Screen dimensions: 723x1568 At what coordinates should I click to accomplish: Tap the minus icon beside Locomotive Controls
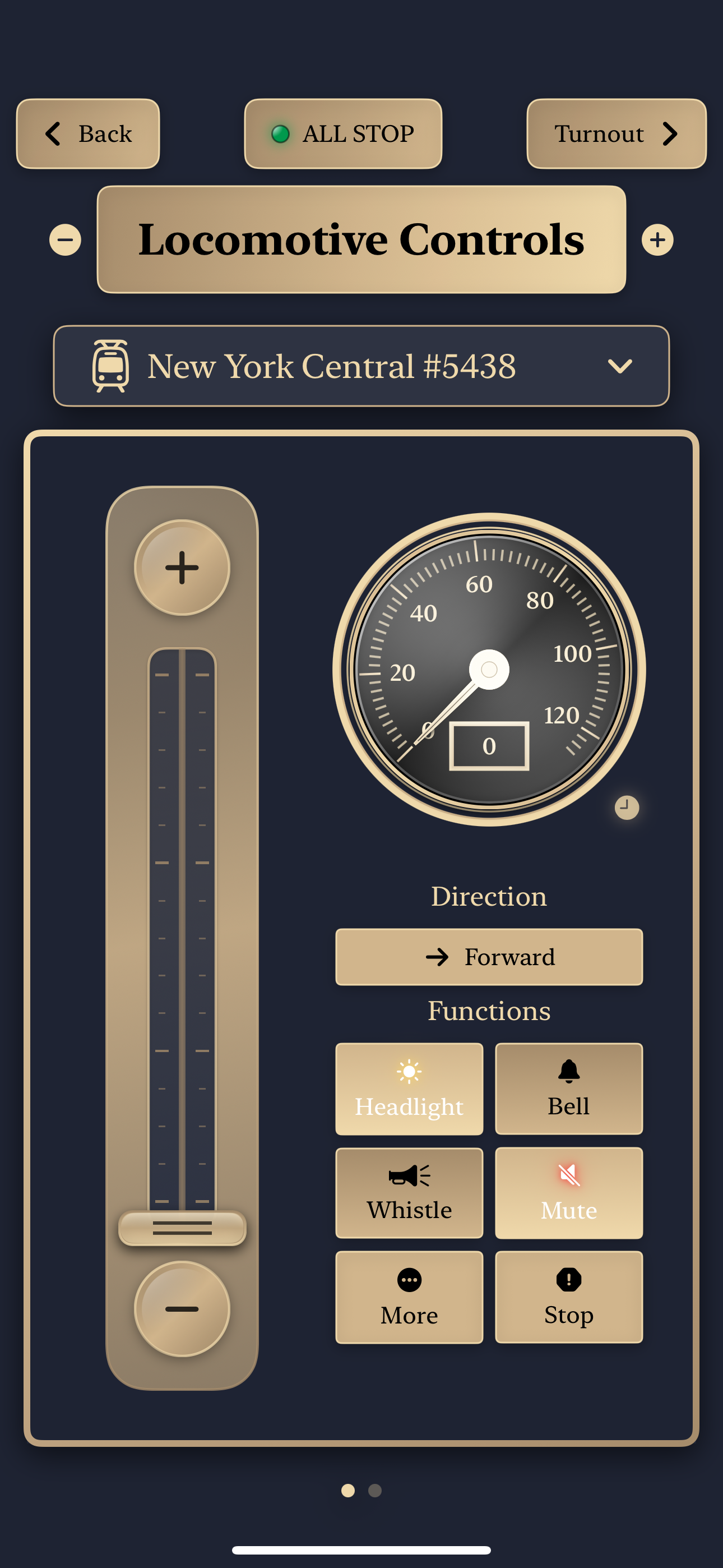point(65,240)
